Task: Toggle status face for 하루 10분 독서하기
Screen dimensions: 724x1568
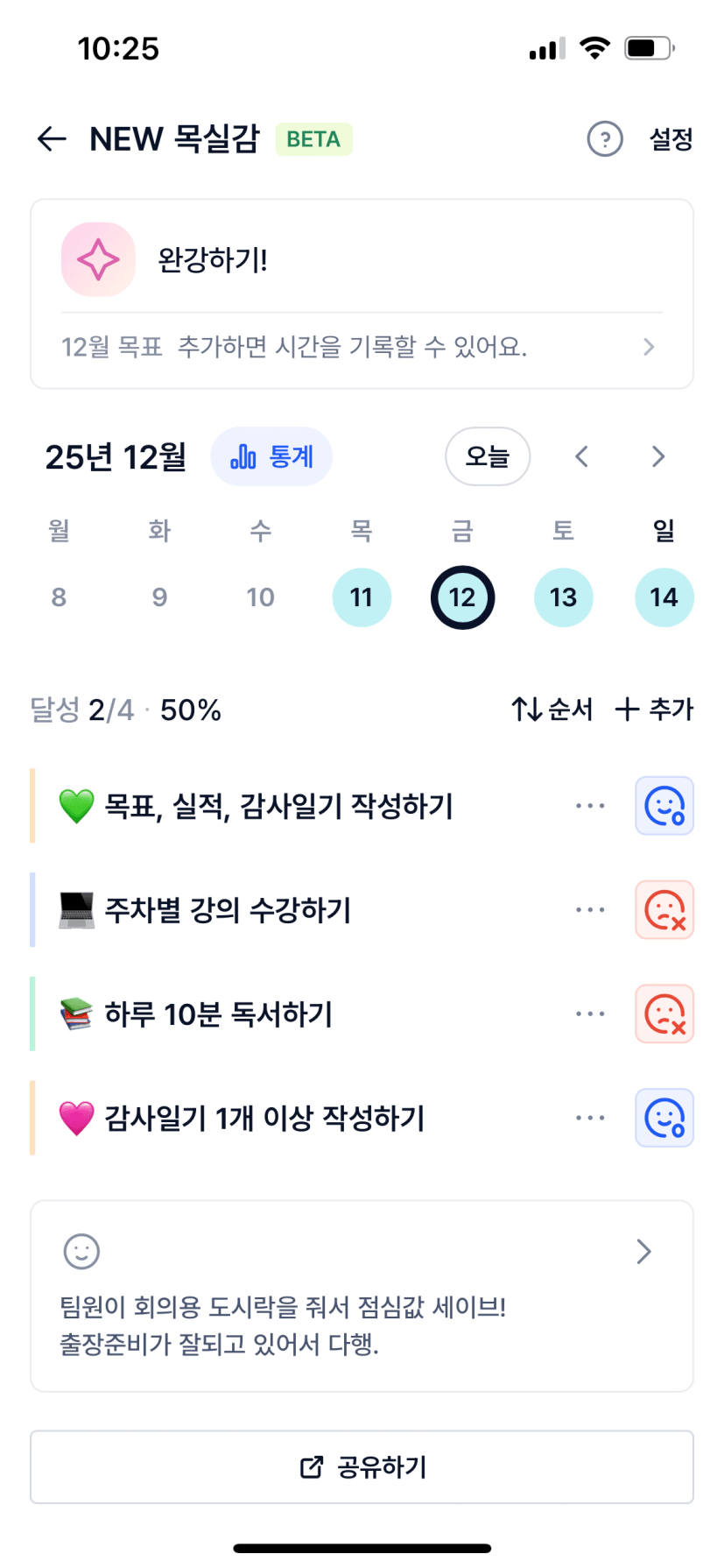Action: (664, 1014)
